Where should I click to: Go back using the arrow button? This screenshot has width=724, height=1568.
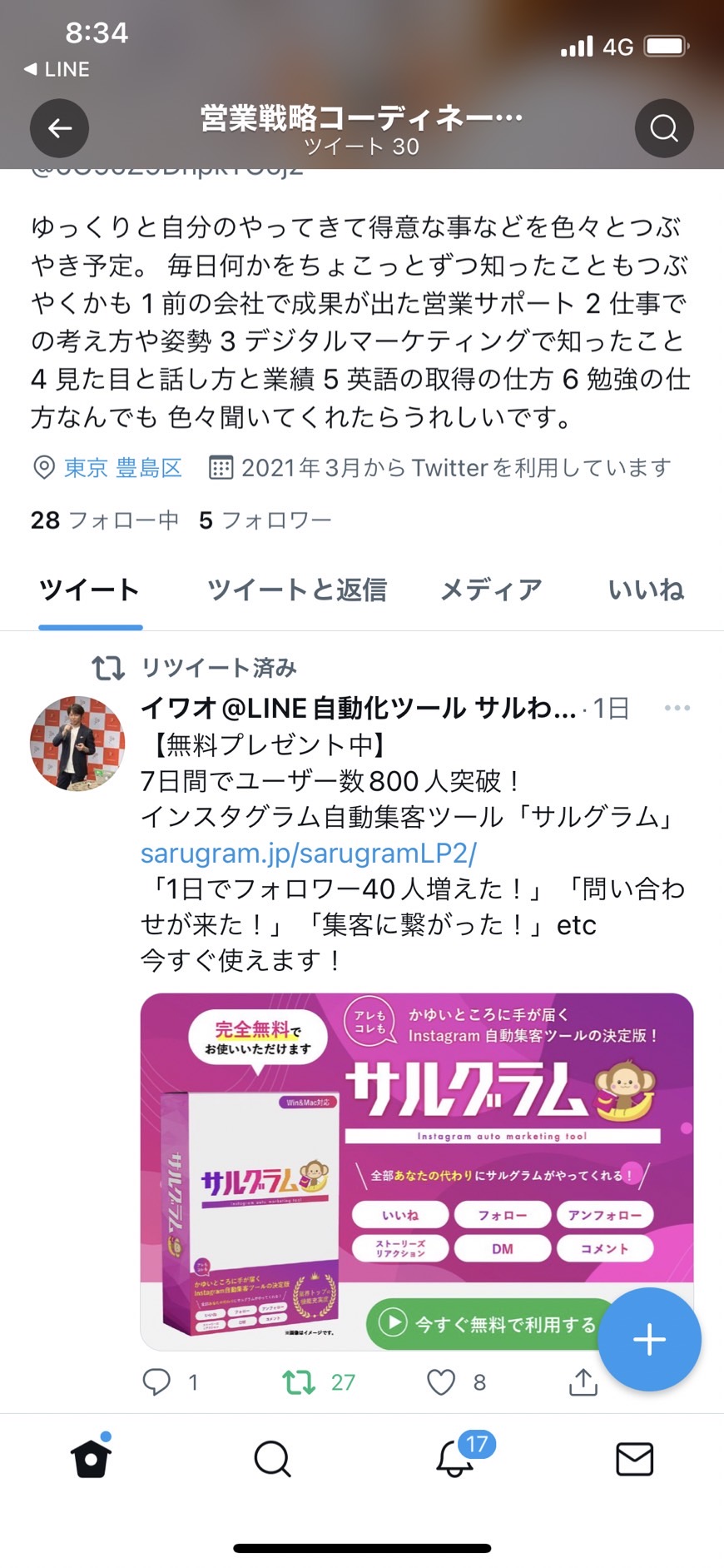click(x=60, y=128)
